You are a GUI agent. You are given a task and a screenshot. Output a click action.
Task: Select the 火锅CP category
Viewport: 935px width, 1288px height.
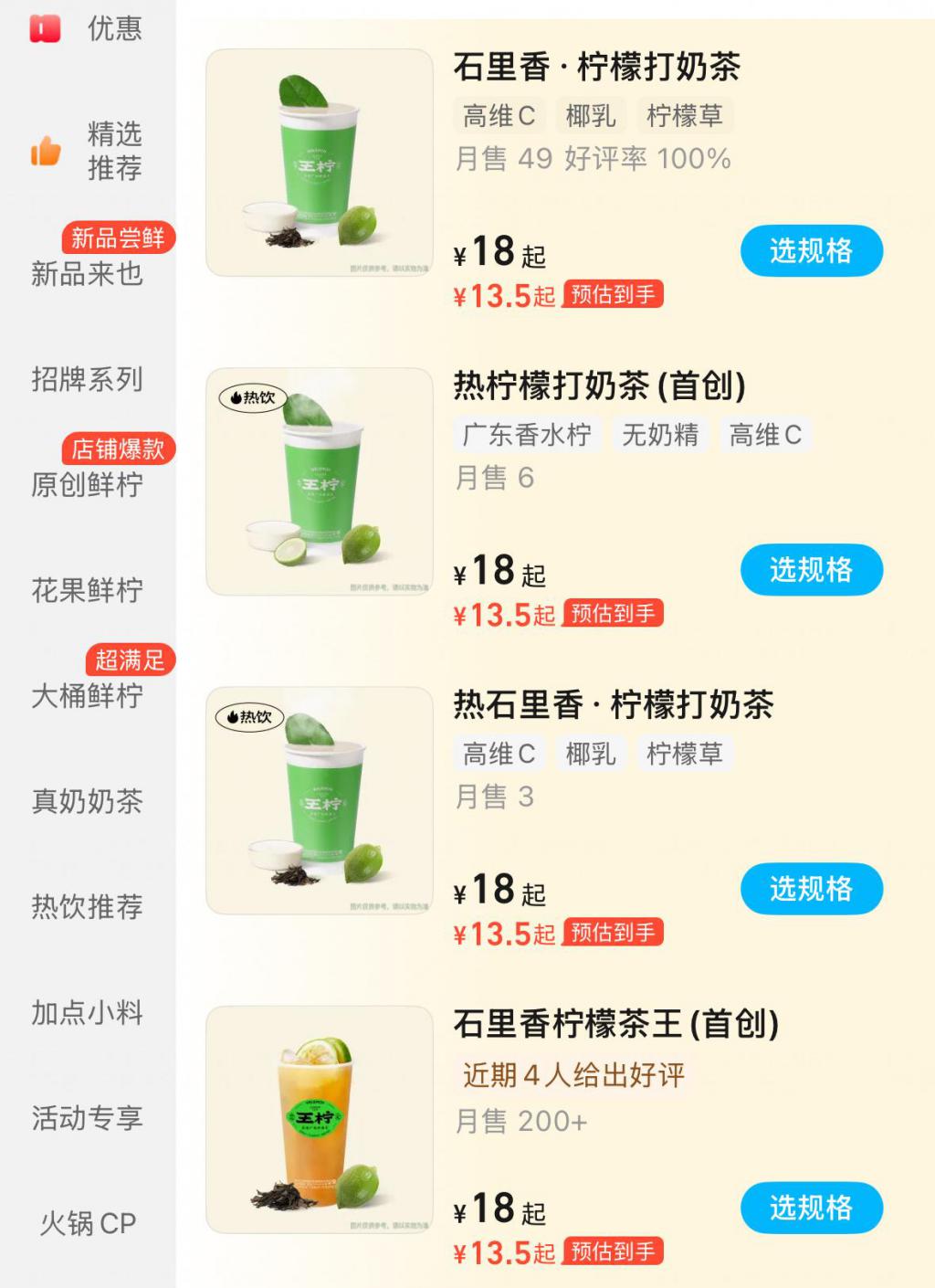point(88,1223)
